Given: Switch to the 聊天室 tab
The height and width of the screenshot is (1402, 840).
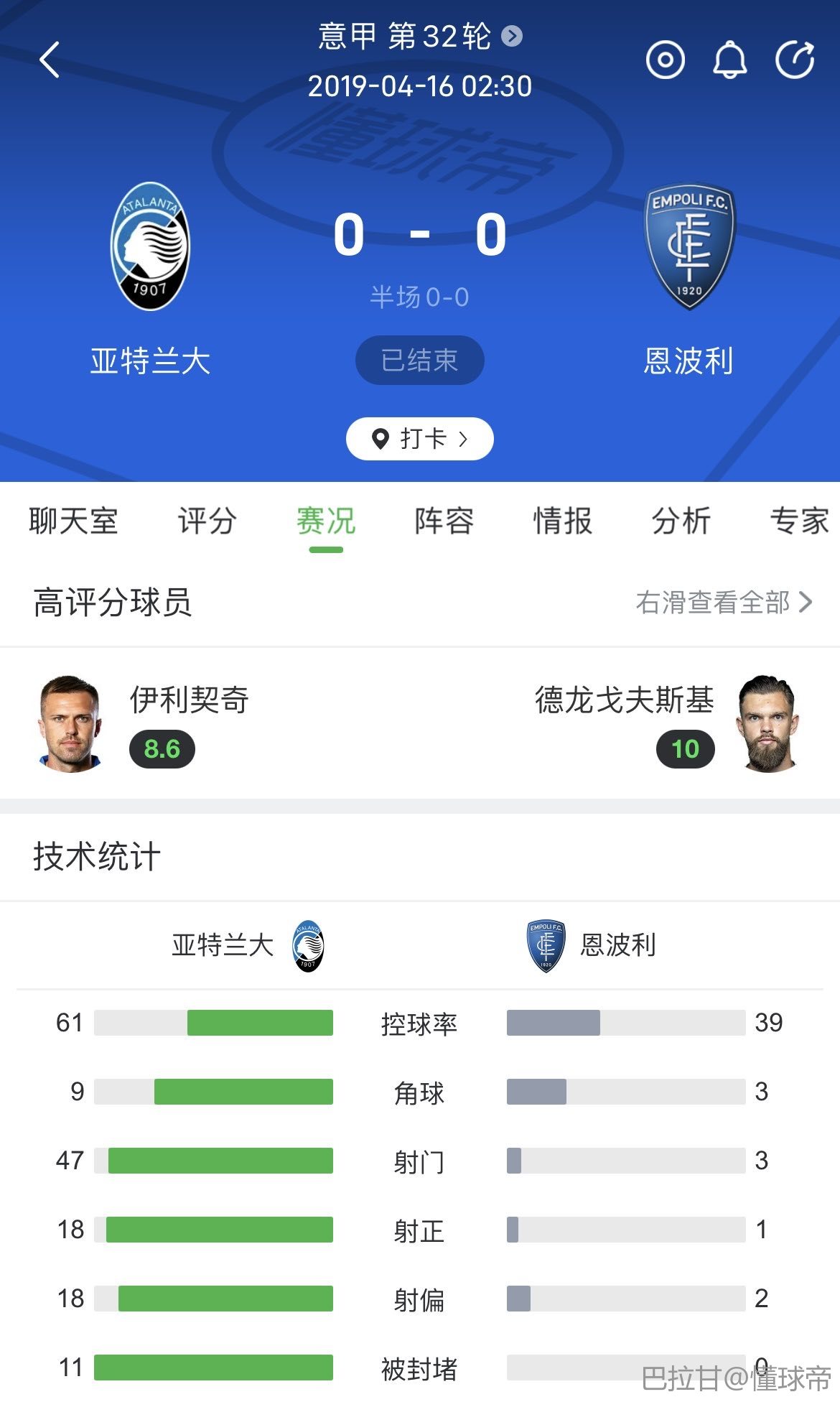Looking at the screenshot, I should coord(73,521).
